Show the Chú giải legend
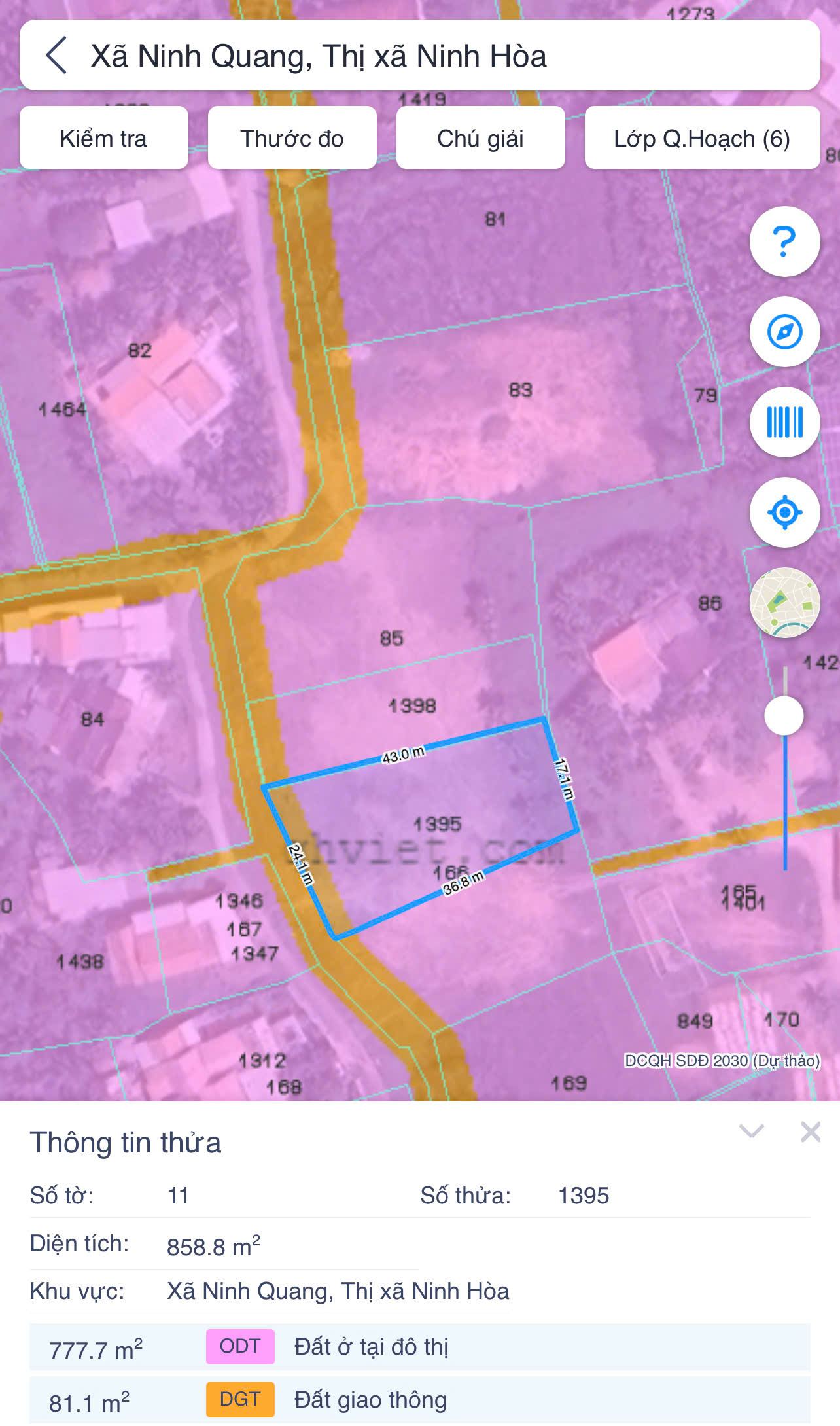Image resolution: width=840 pixels, height=1426 pixels. (480, 138)
